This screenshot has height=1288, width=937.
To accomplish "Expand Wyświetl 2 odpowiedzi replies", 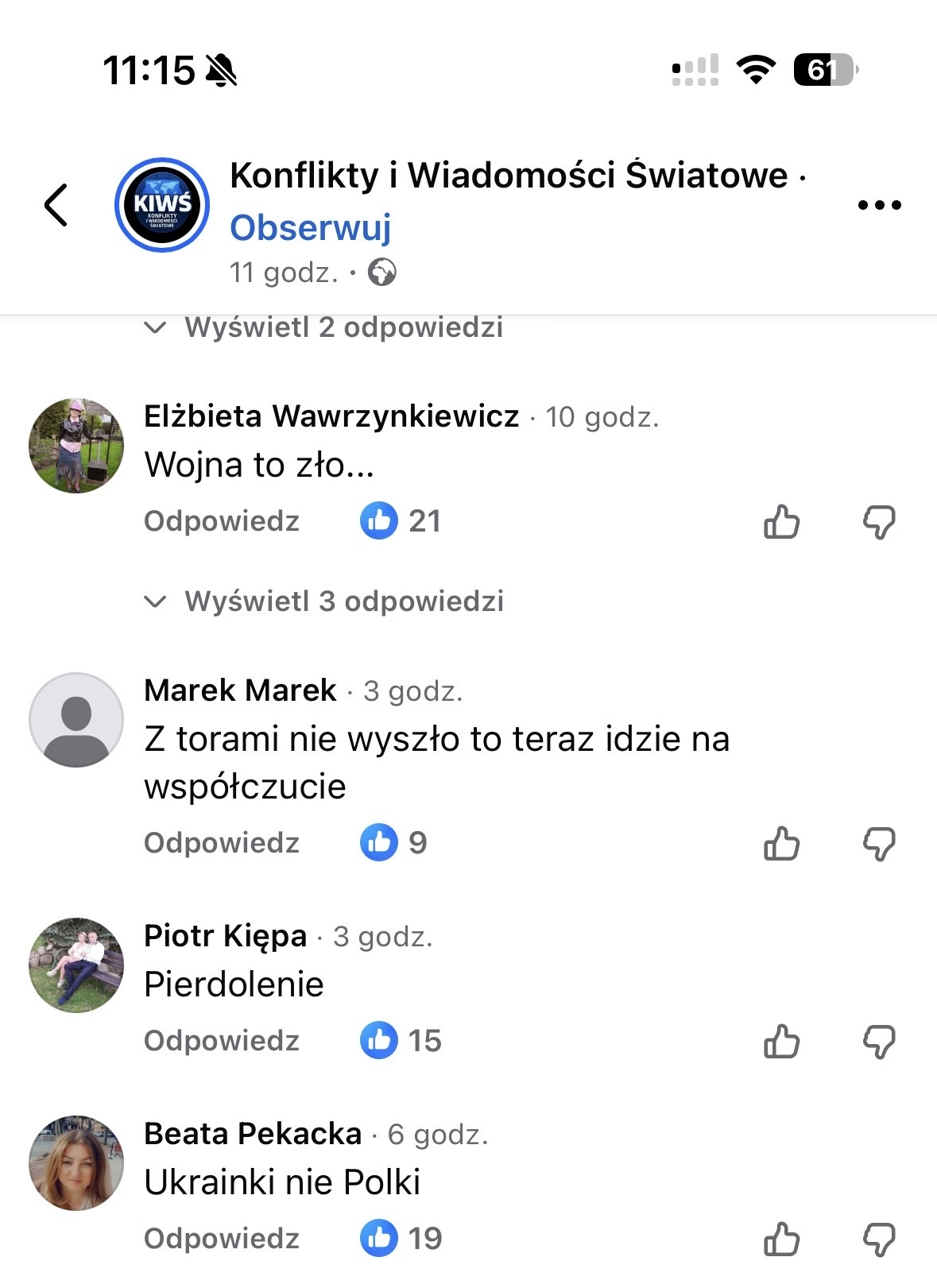I will pos(343,327).
